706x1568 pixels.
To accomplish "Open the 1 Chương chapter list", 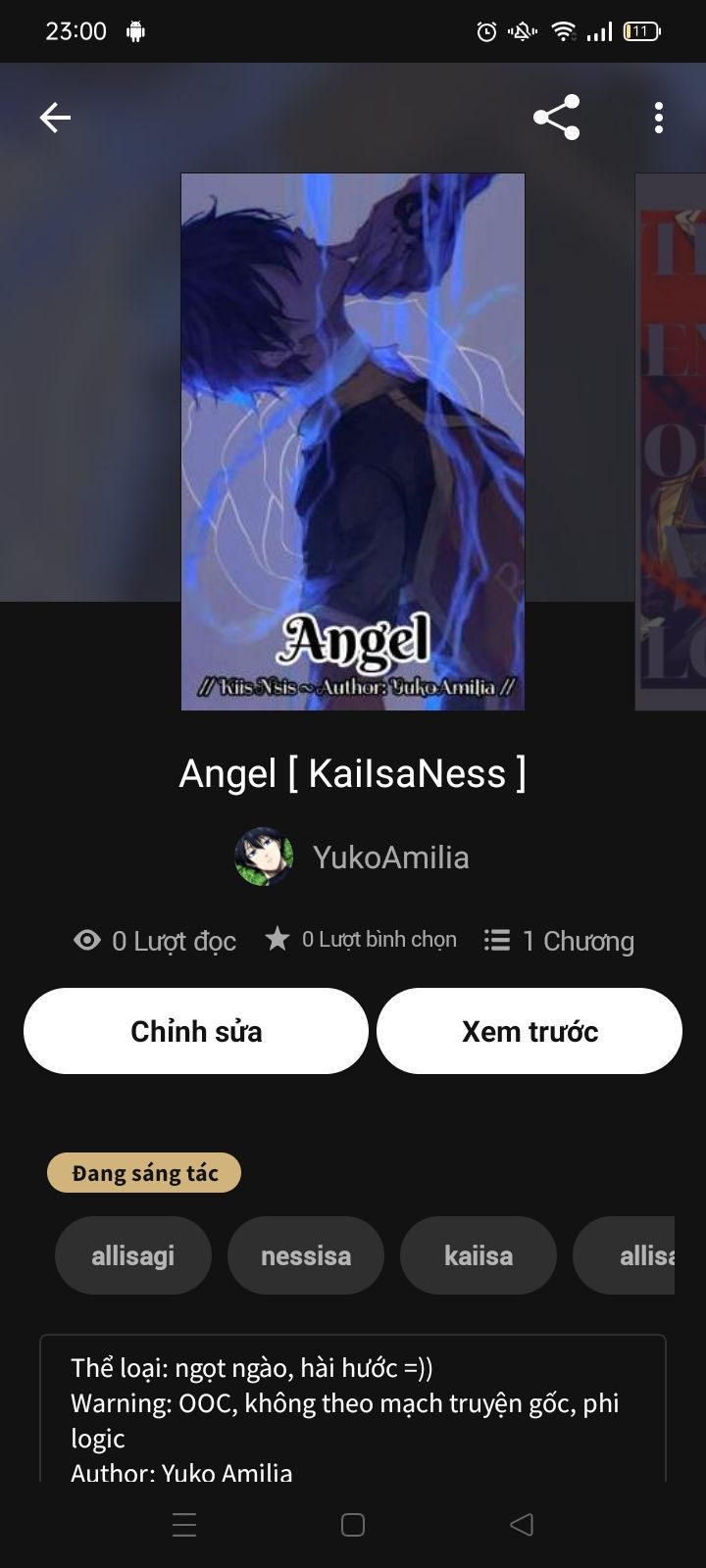I will point(560,941).
